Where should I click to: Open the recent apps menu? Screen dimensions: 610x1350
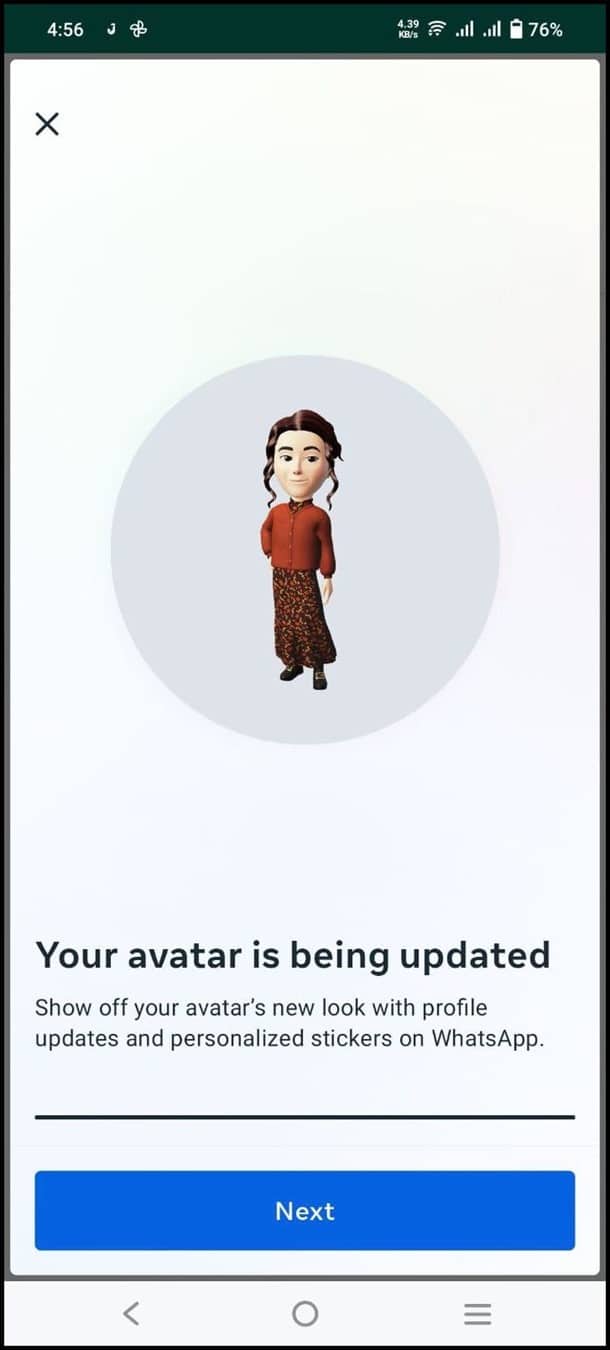pos(478,1314)
